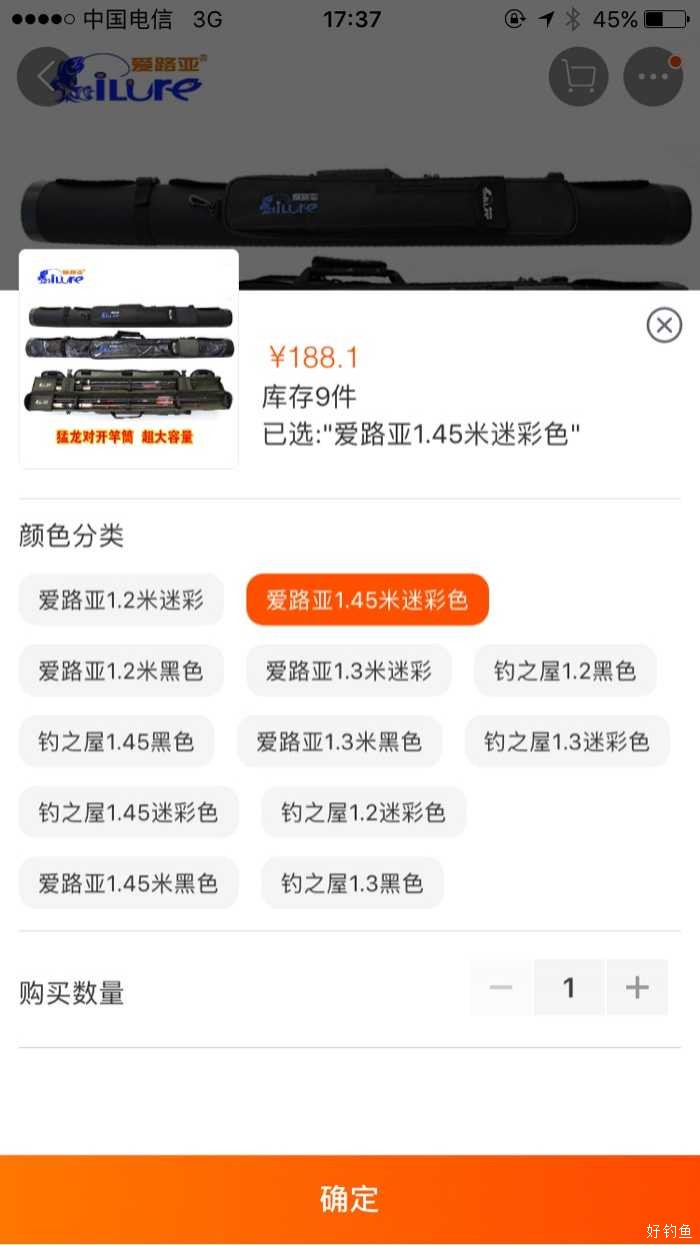Image resolution: width=700 pixels, height=1245 pixels.
Task: Select 爱路亚1.45米黑色 variant
Action: (x=128, y=883)
